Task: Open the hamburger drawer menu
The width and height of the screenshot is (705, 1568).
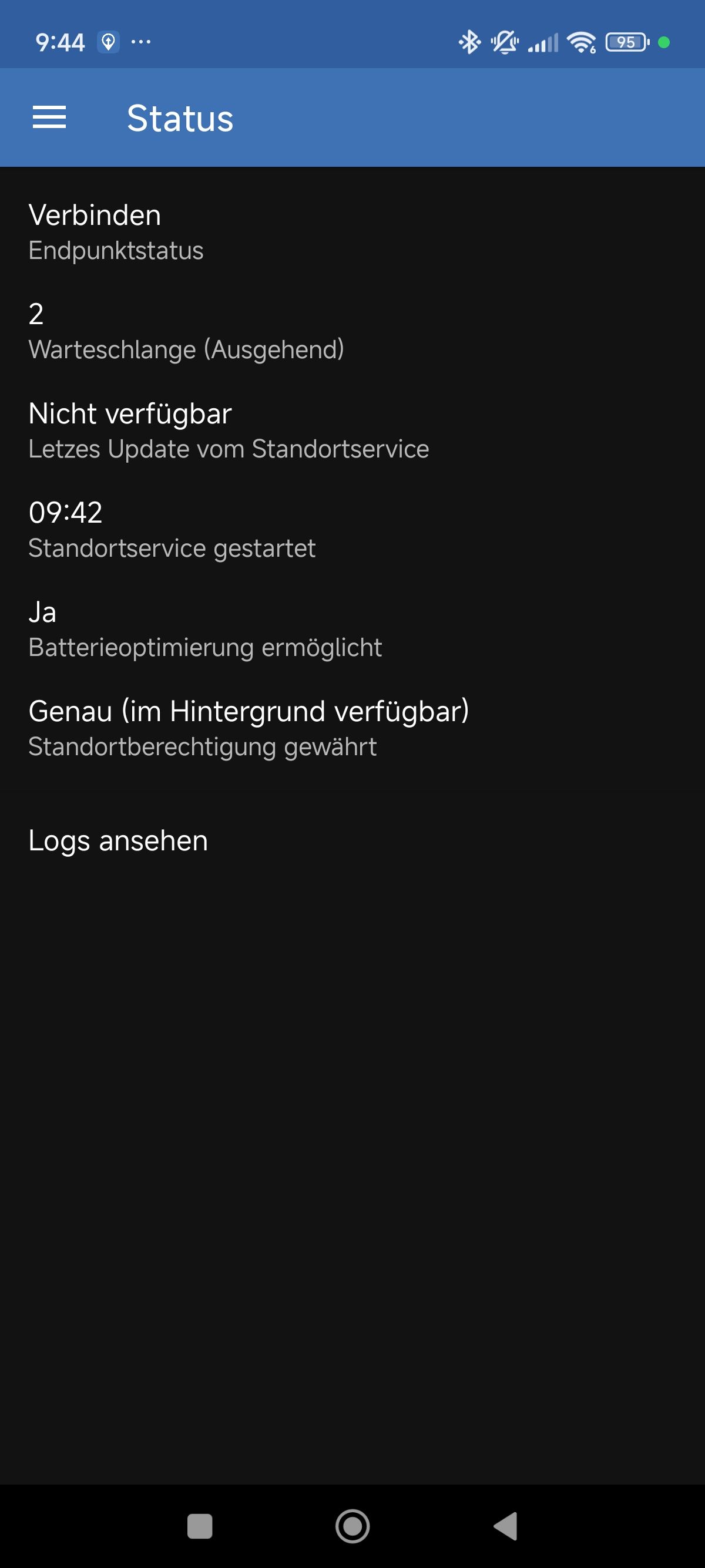Action: (49, 117)
